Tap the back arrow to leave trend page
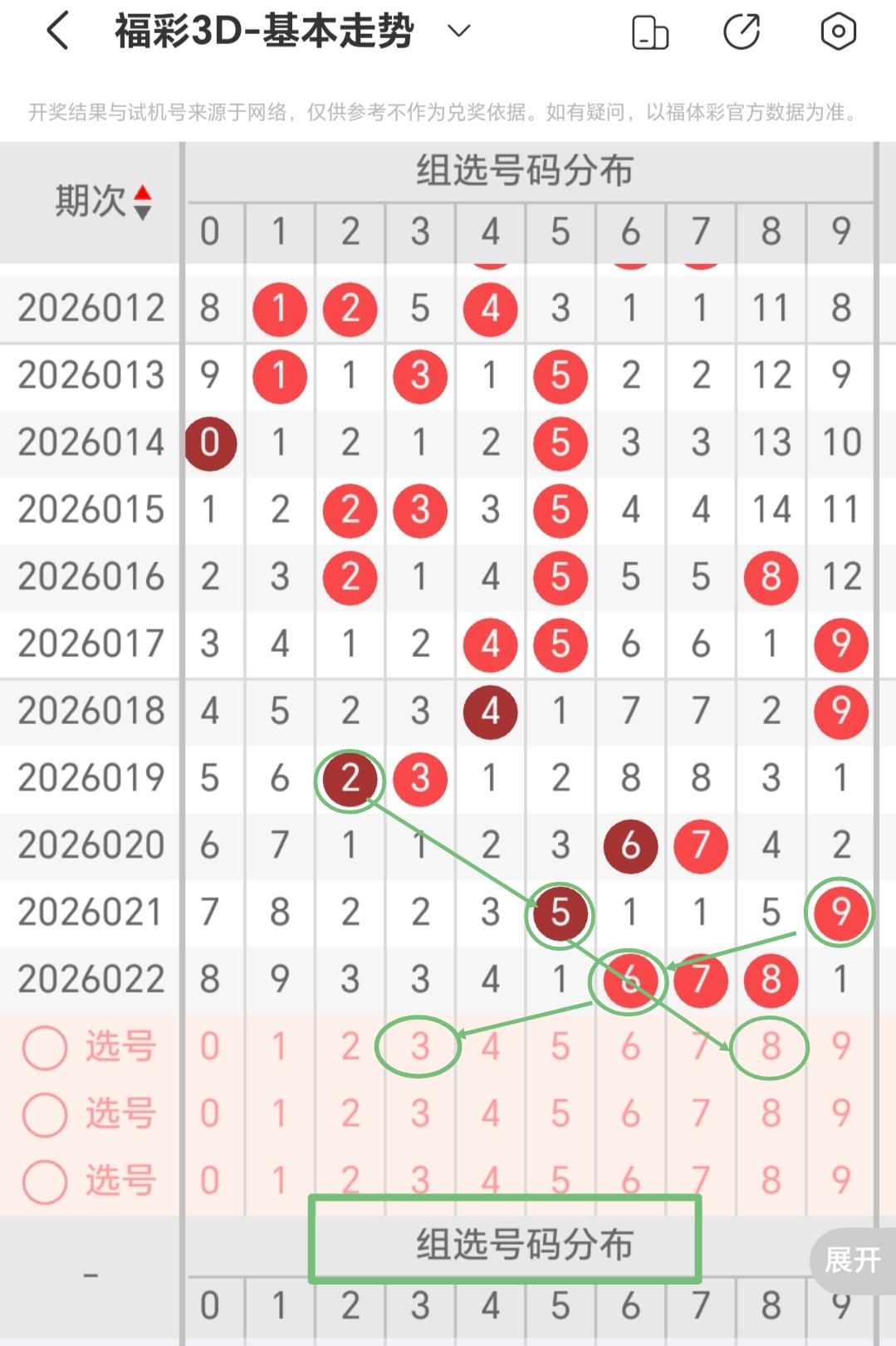This screenshot has width=896, height=1346. pyautogui.click(x=56, y=32)
